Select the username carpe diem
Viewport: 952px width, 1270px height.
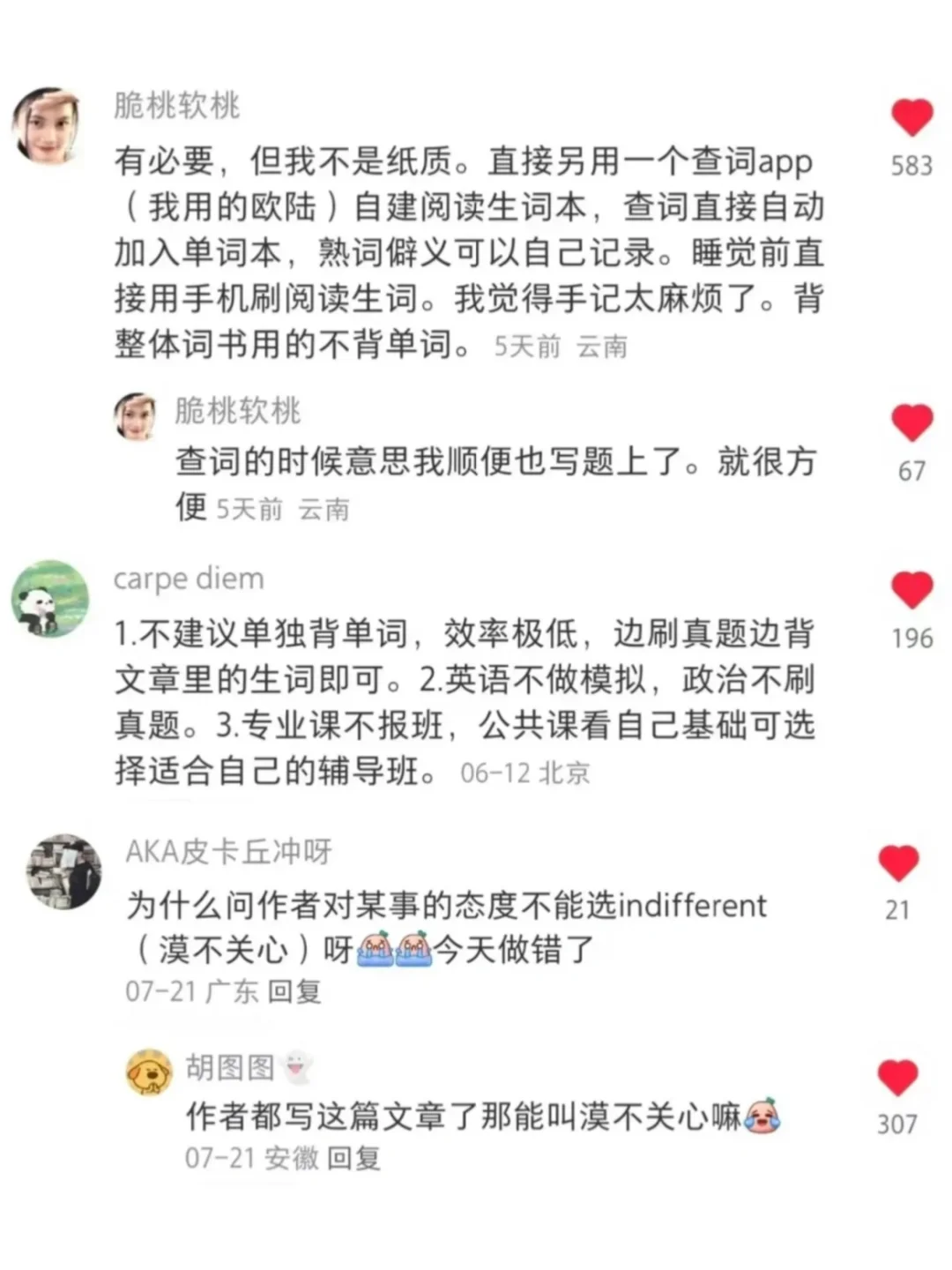188,579
